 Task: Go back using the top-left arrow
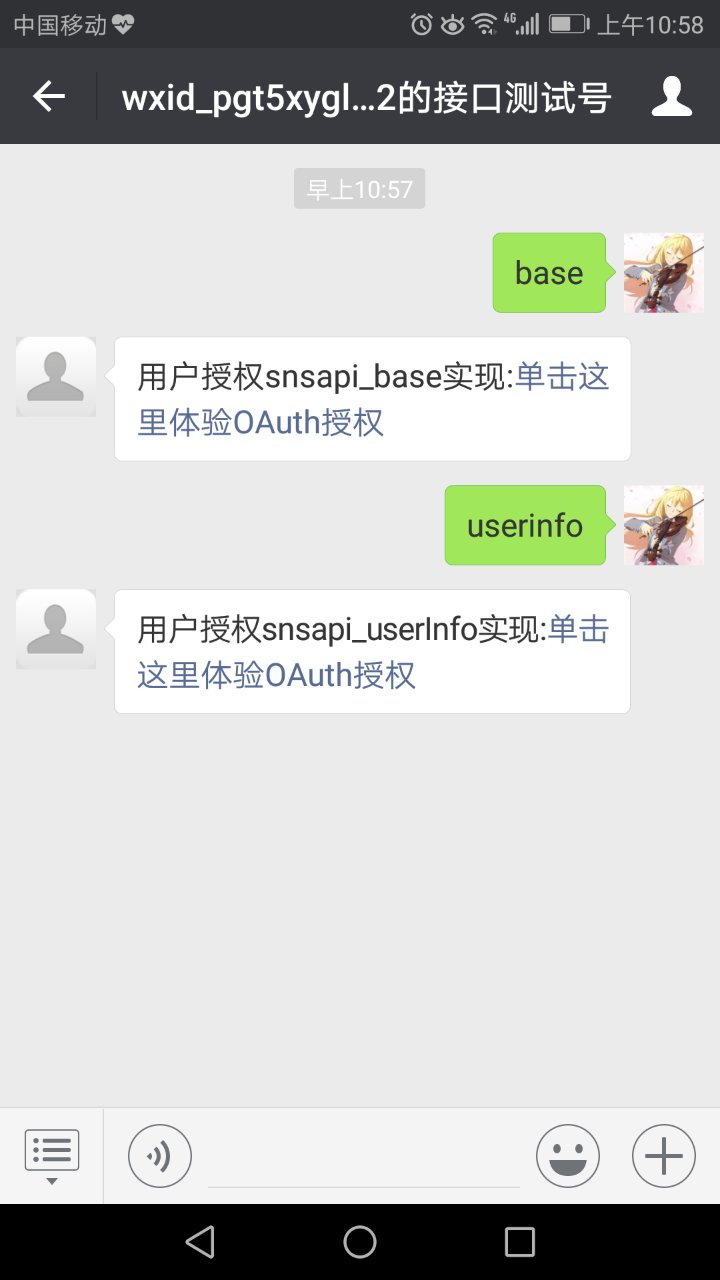(x=48, y=96)
